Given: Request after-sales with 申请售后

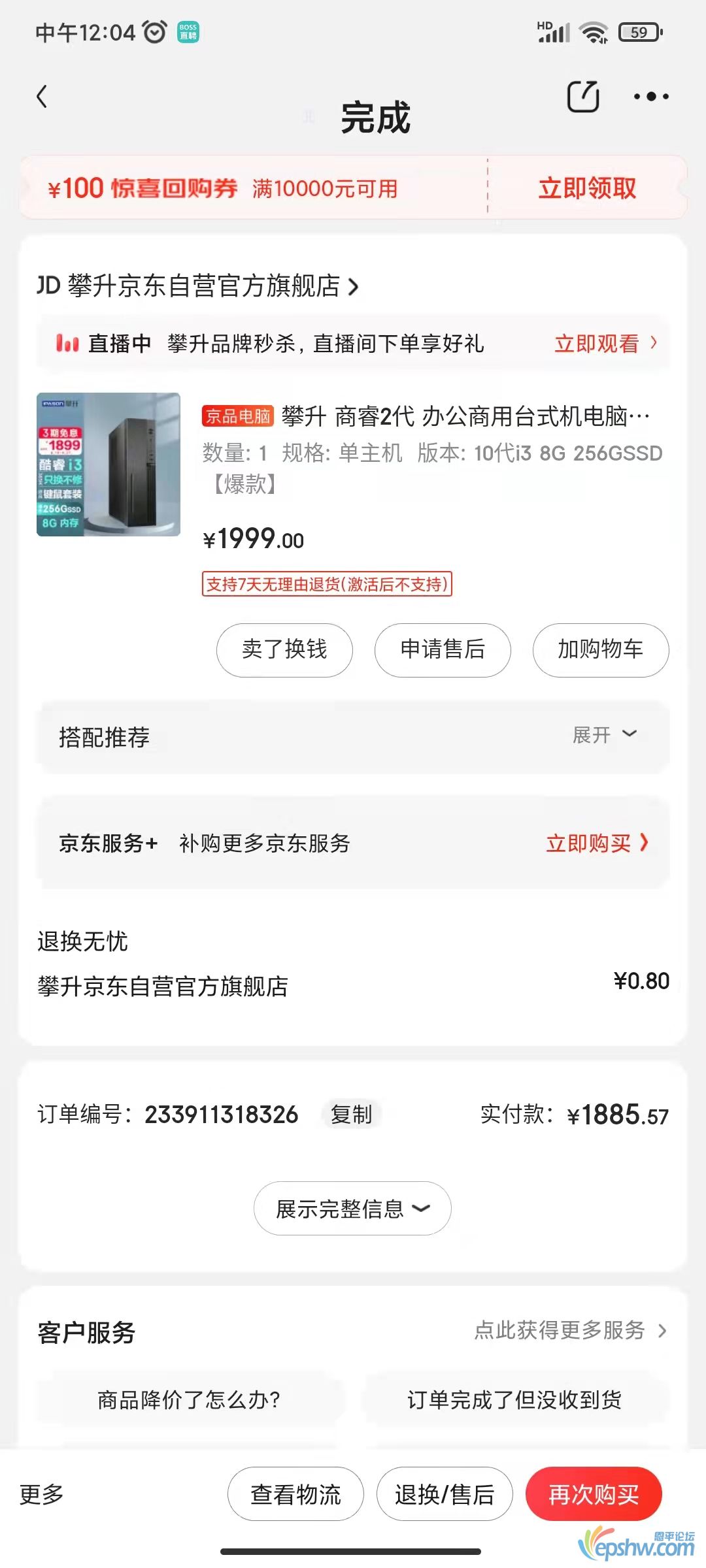Looking at the screenshot, I should pos(443,649).
